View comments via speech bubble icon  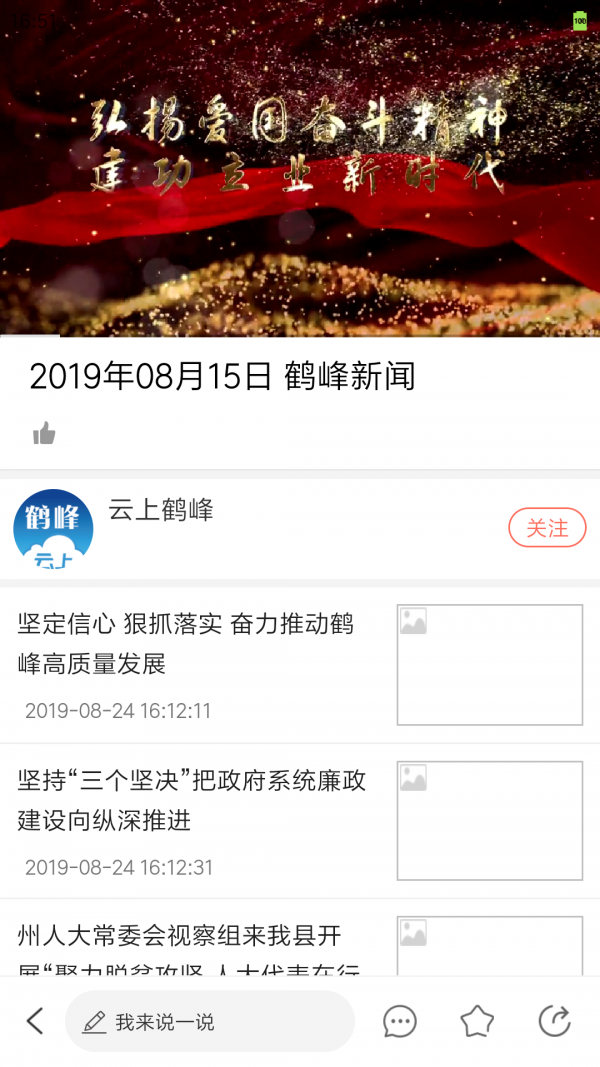point(400,1021)
